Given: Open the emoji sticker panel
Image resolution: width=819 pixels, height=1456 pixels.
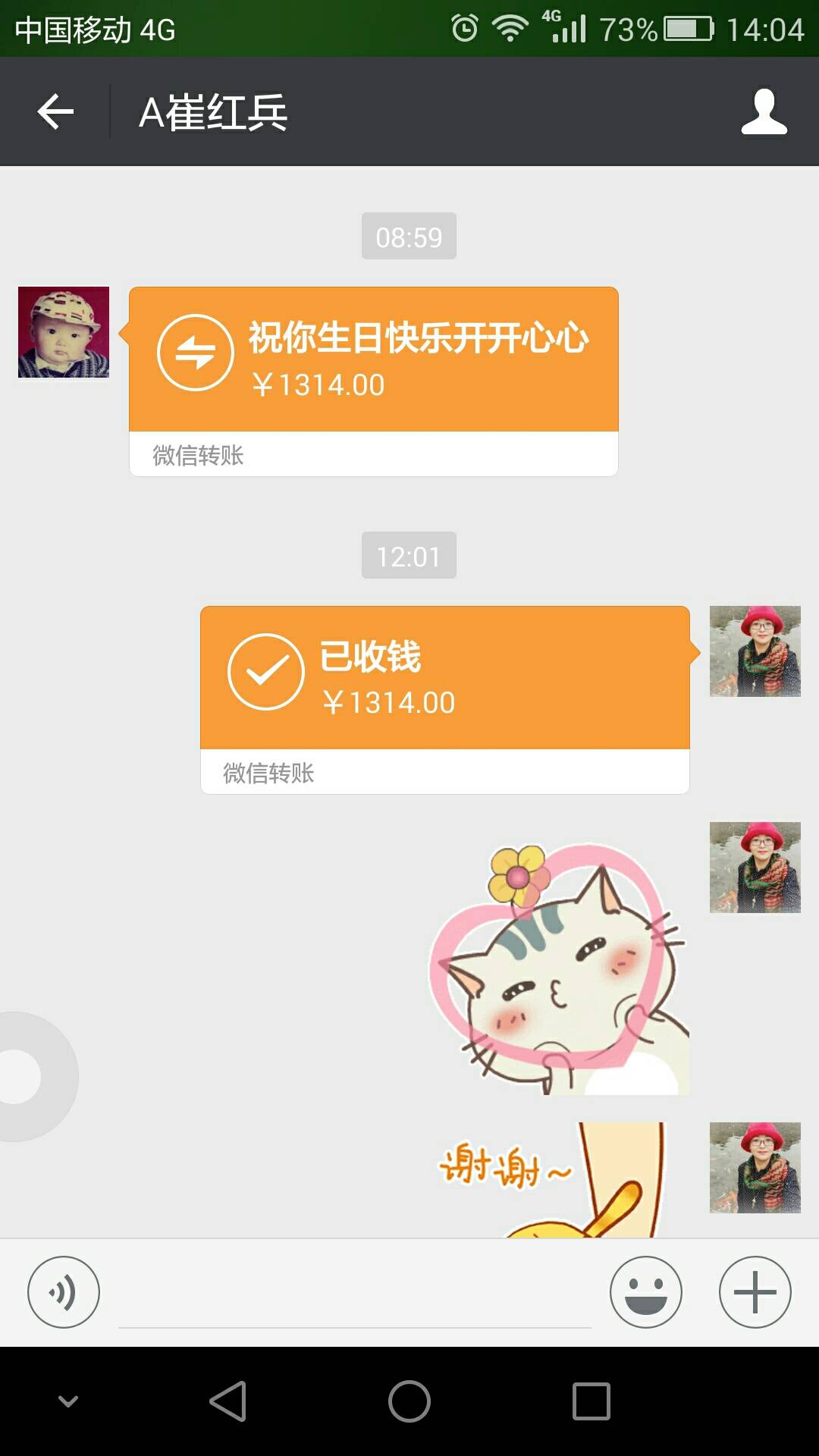Looking at the screenshot, I should pyautogui.click(x=645, y=1292).
